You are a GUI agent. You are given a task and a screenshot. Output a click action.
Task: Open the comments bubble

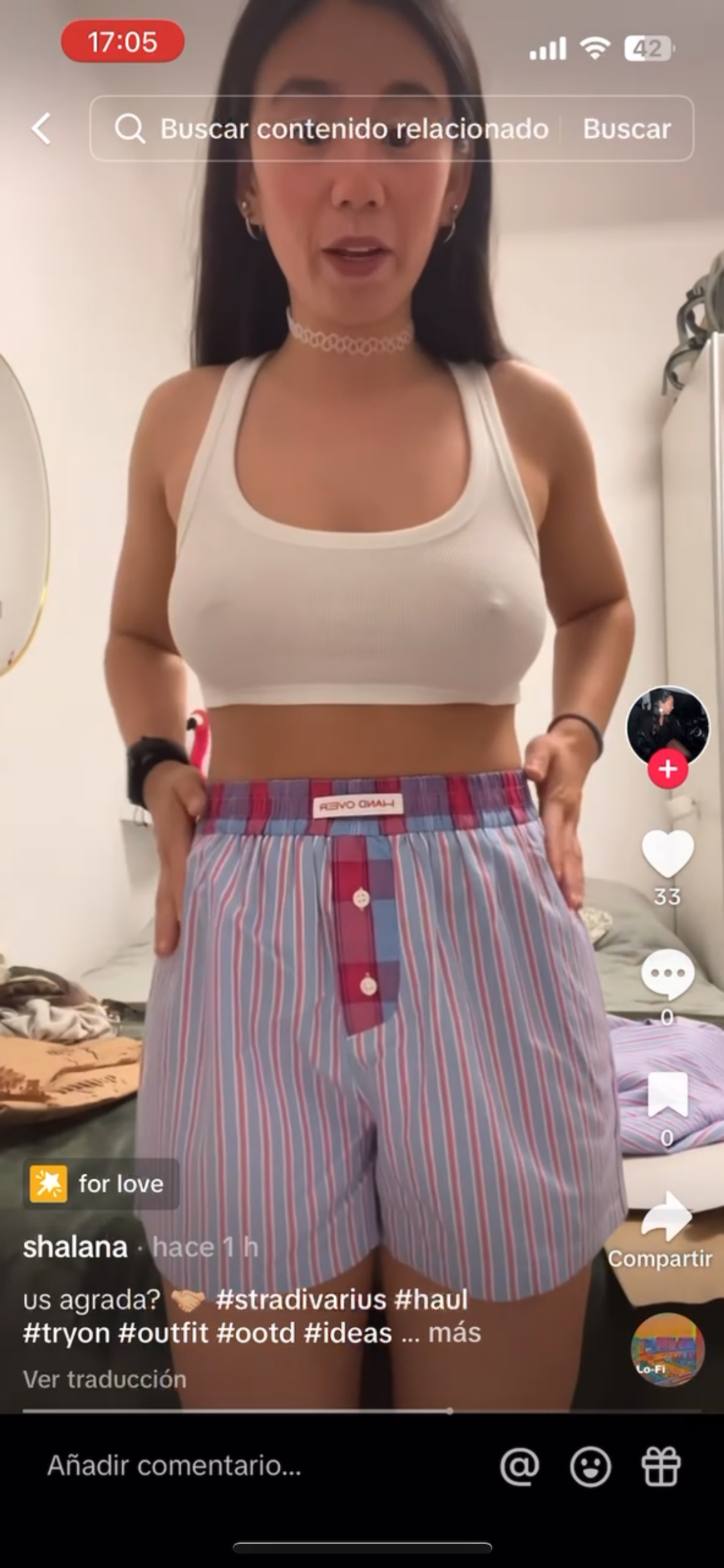pos(668,974)
